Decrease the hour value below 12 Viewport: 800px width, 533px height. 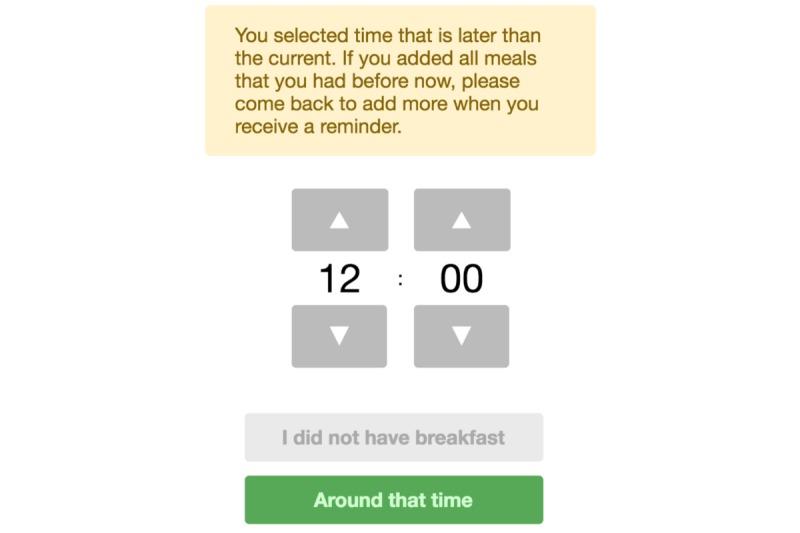point(339,336)
